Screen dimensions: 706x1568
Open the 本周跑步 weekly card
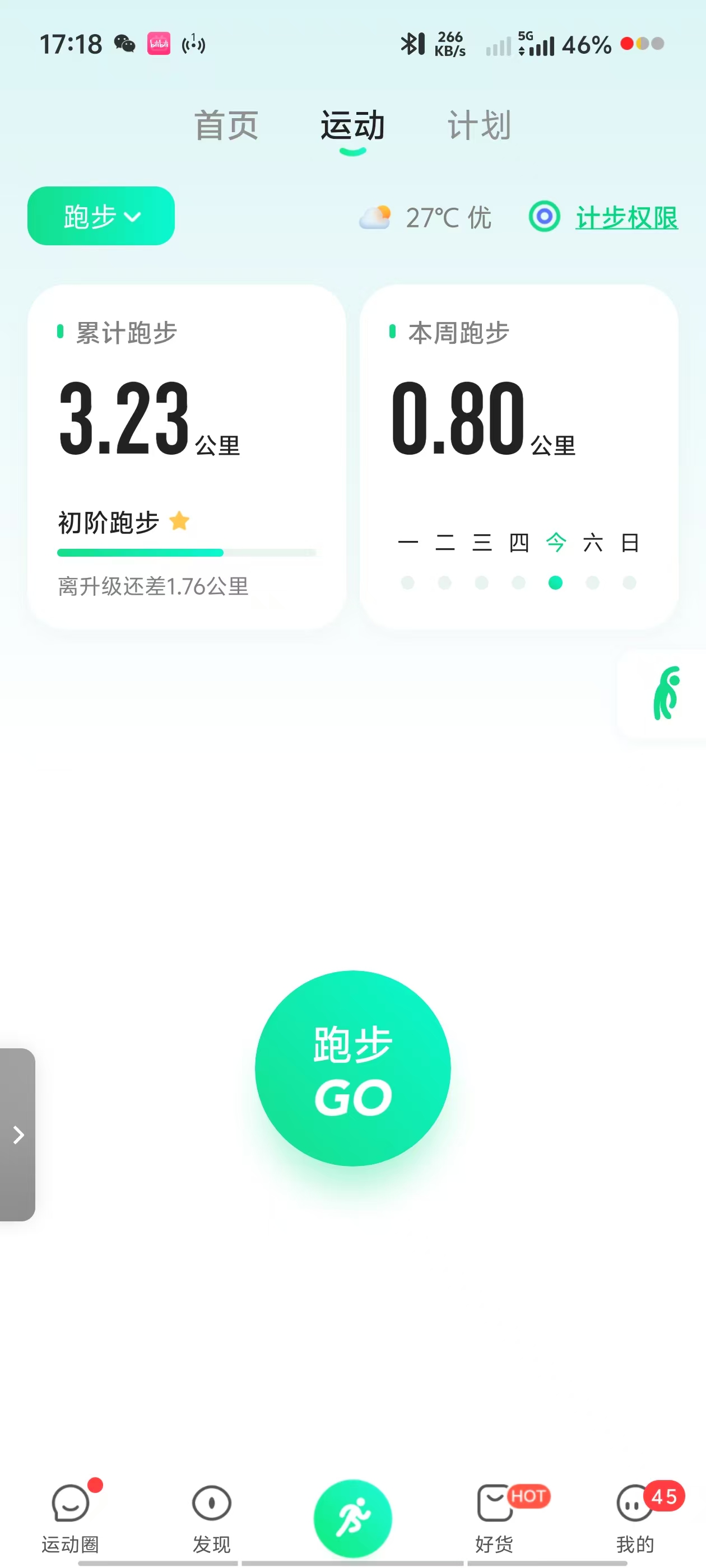519,456
